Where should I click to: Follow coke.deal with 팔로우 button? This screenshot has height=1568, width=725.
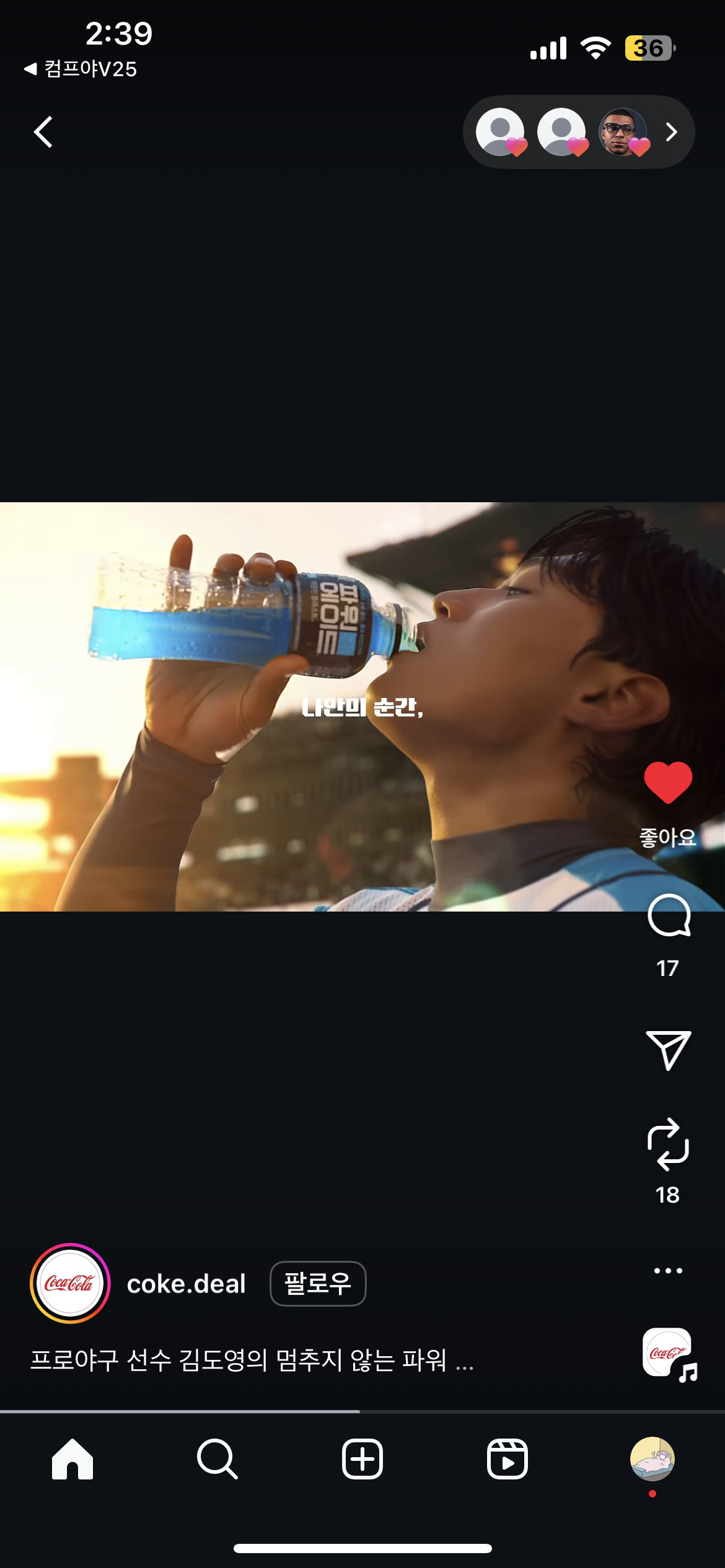[317, 1284]
